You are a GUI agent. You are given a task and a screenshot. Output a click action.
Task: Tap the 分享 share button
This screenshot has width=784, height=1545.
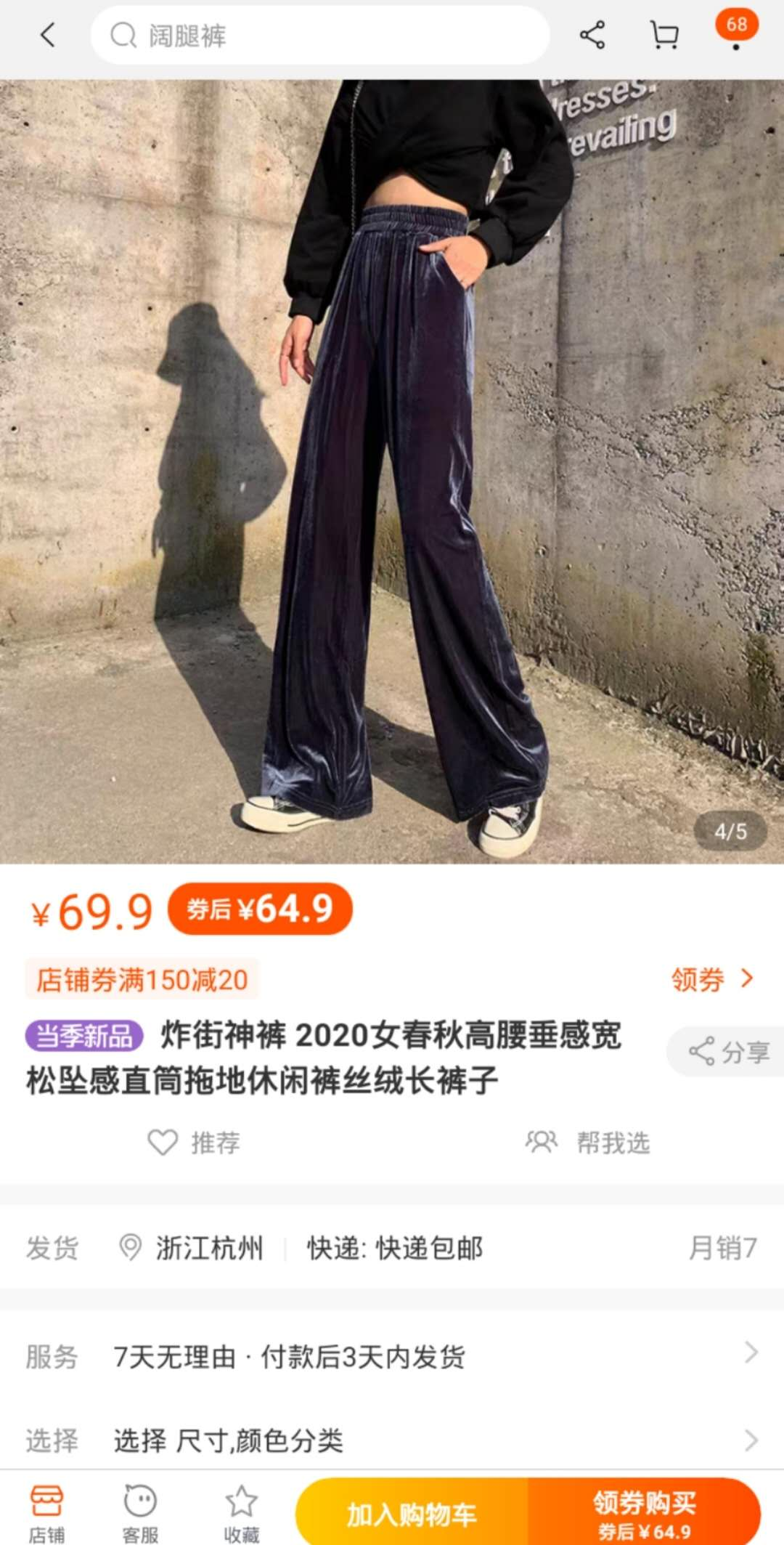click(726, 1051)
